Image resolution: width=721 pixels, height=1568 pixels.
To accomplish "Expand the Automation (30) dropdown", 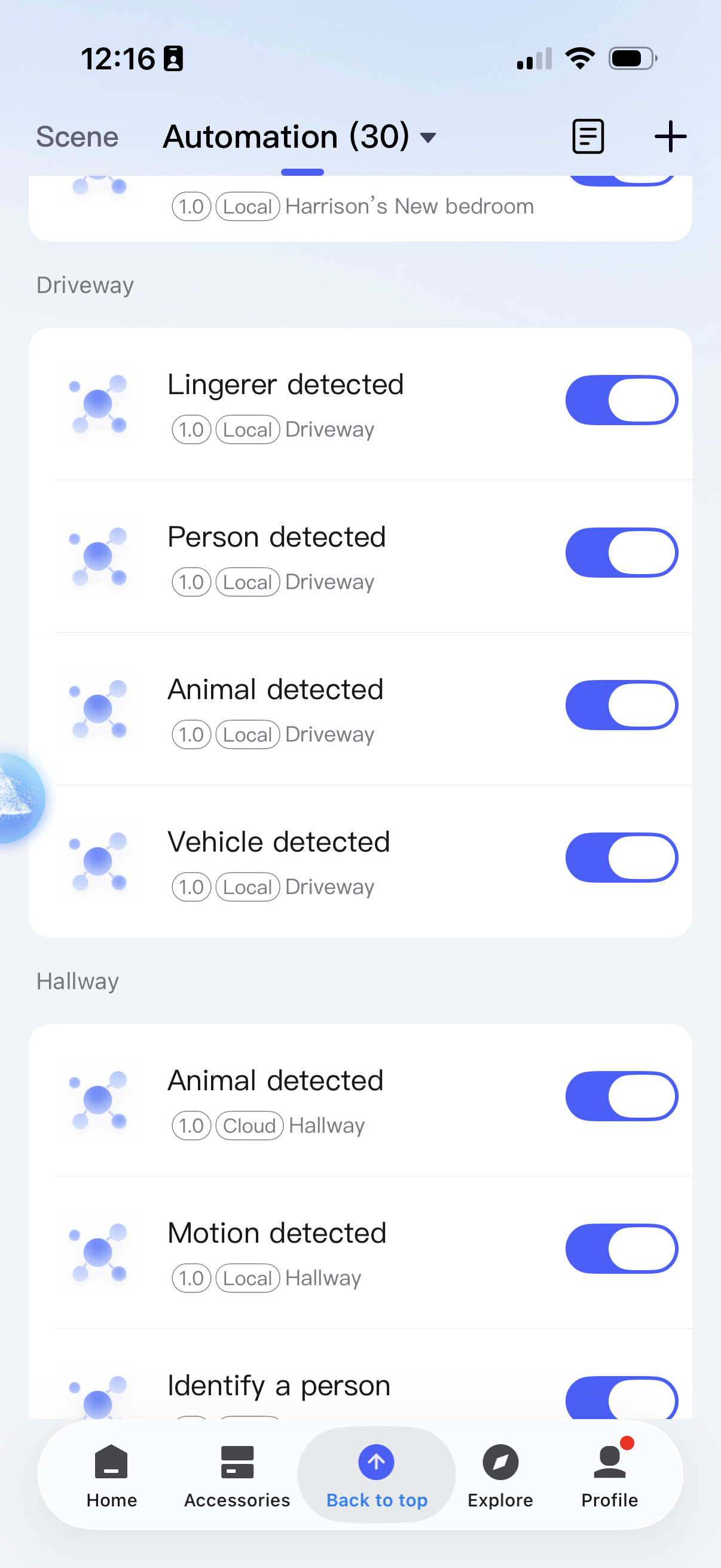I will (427, 138).
